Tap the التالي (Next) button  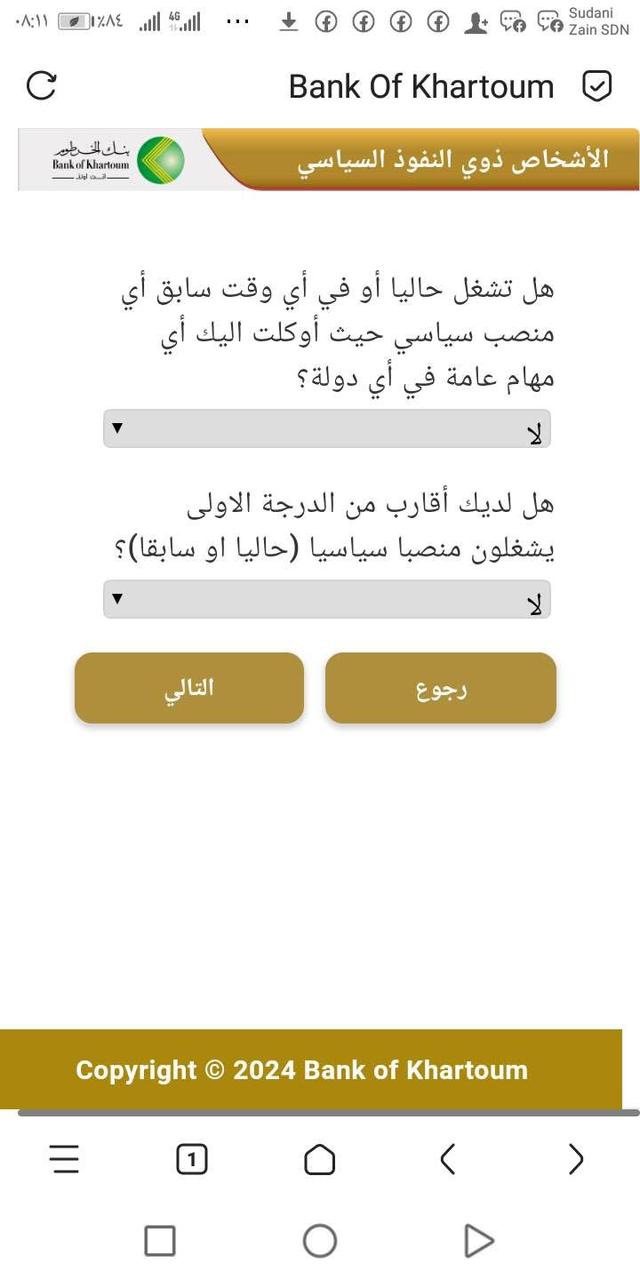189,688
